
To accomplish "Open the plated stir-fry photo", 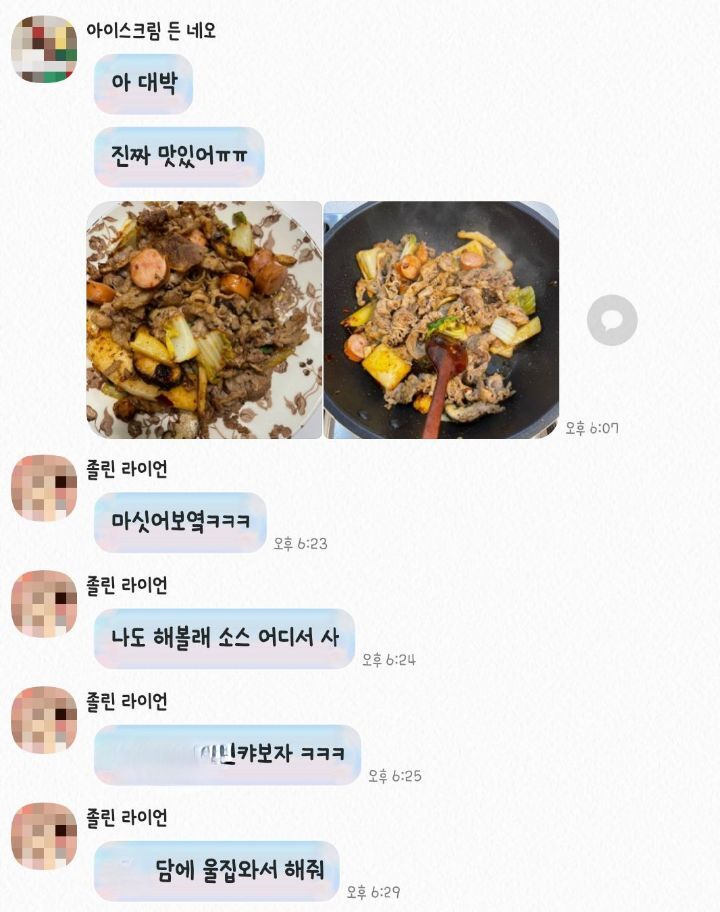I will click(x=205, y=320).
